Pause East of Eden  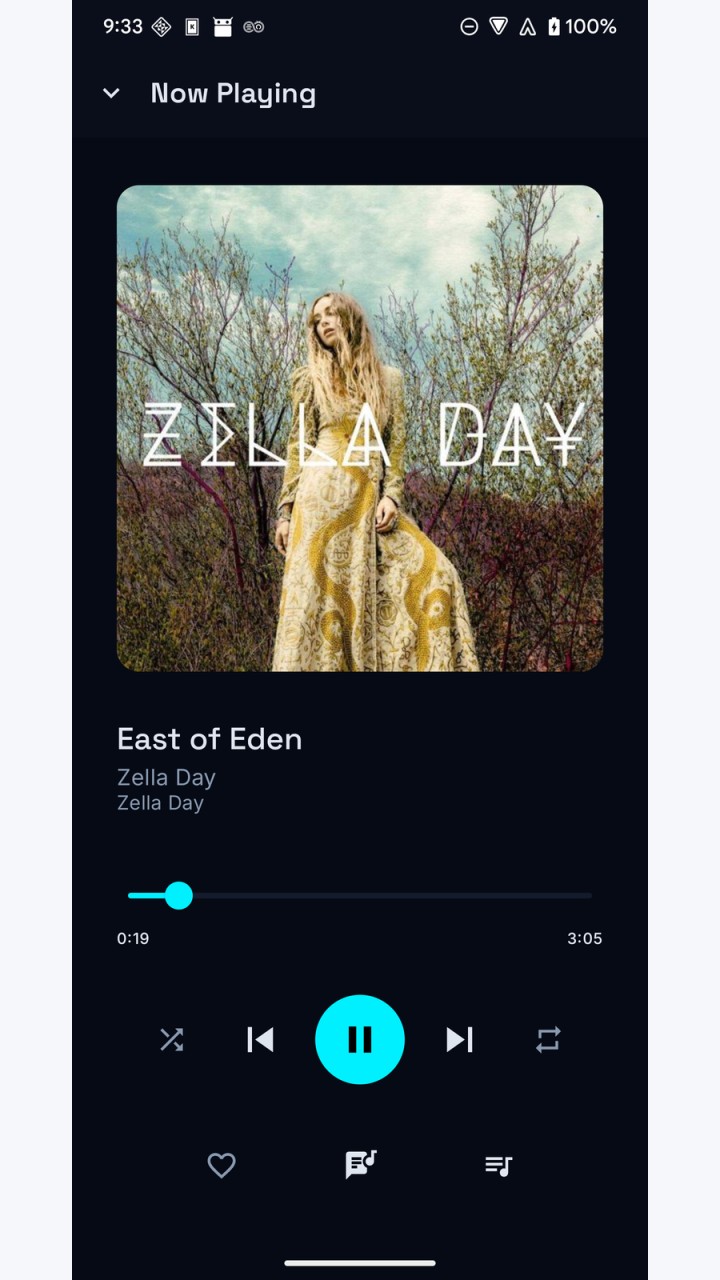pos(360,1040)
